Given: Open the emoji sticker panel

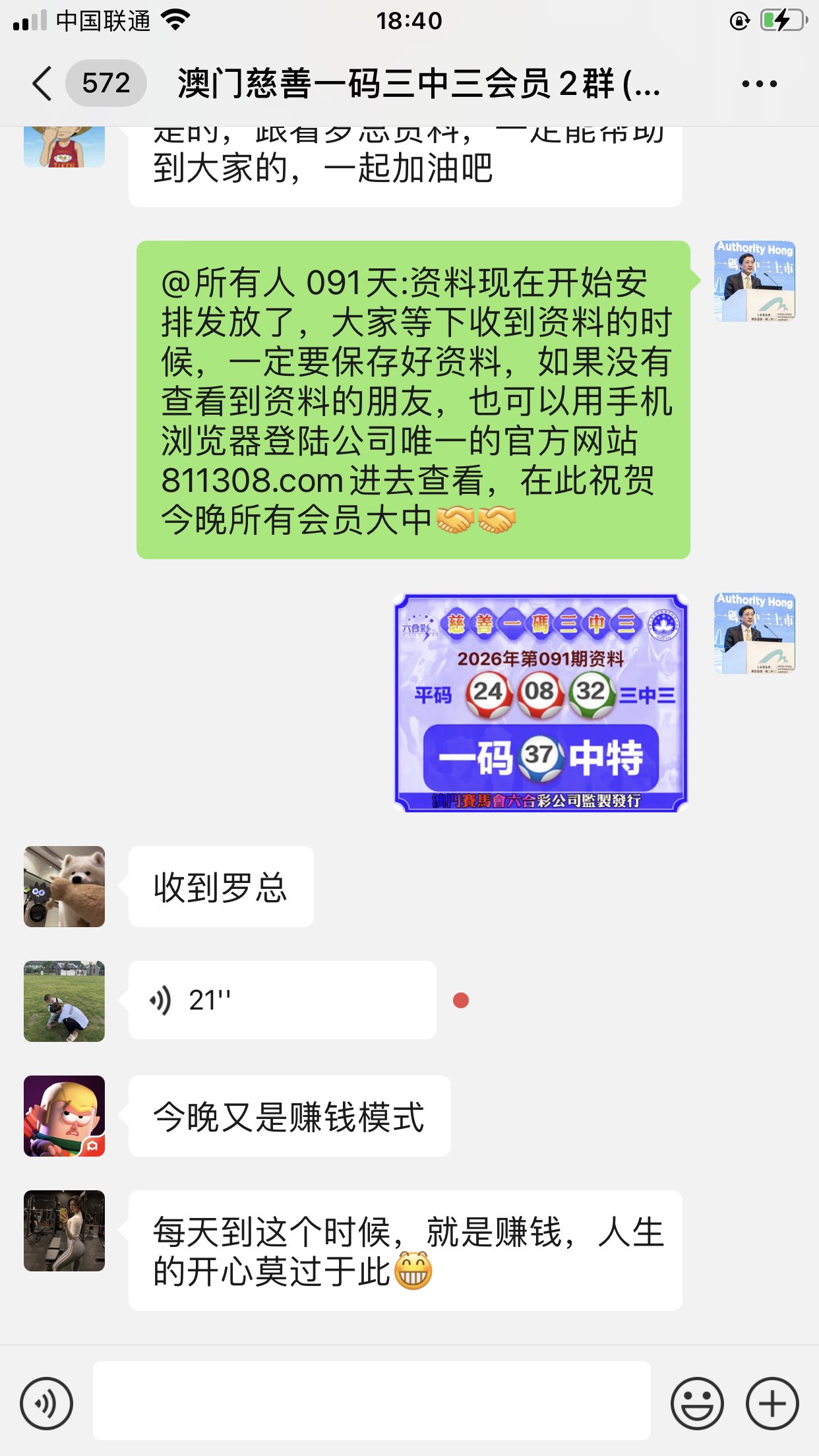Looking at the screenshot, I should click(696, 1403).
